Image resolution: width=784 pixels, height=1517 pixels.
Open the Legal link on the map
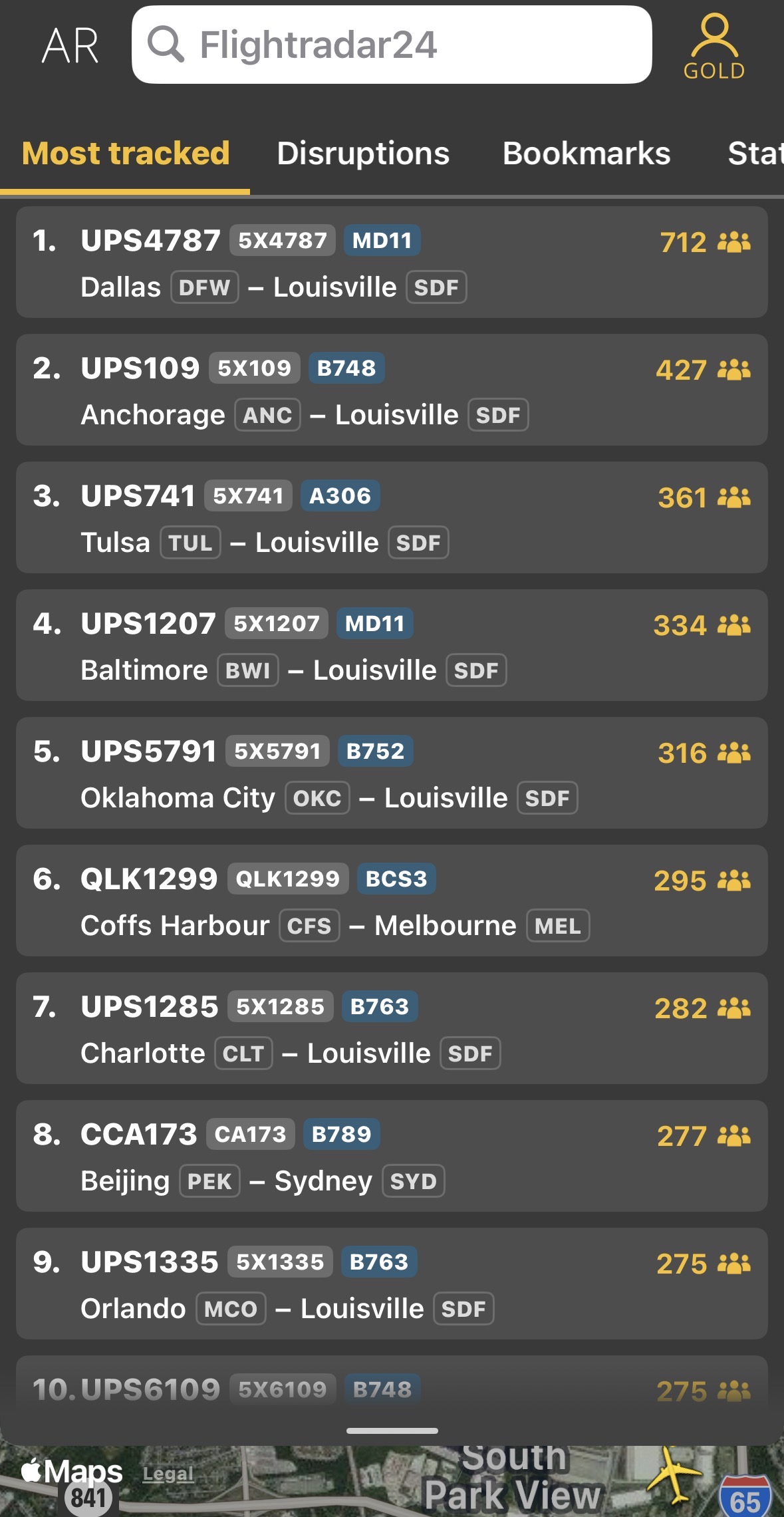(x=168, y=1474)
